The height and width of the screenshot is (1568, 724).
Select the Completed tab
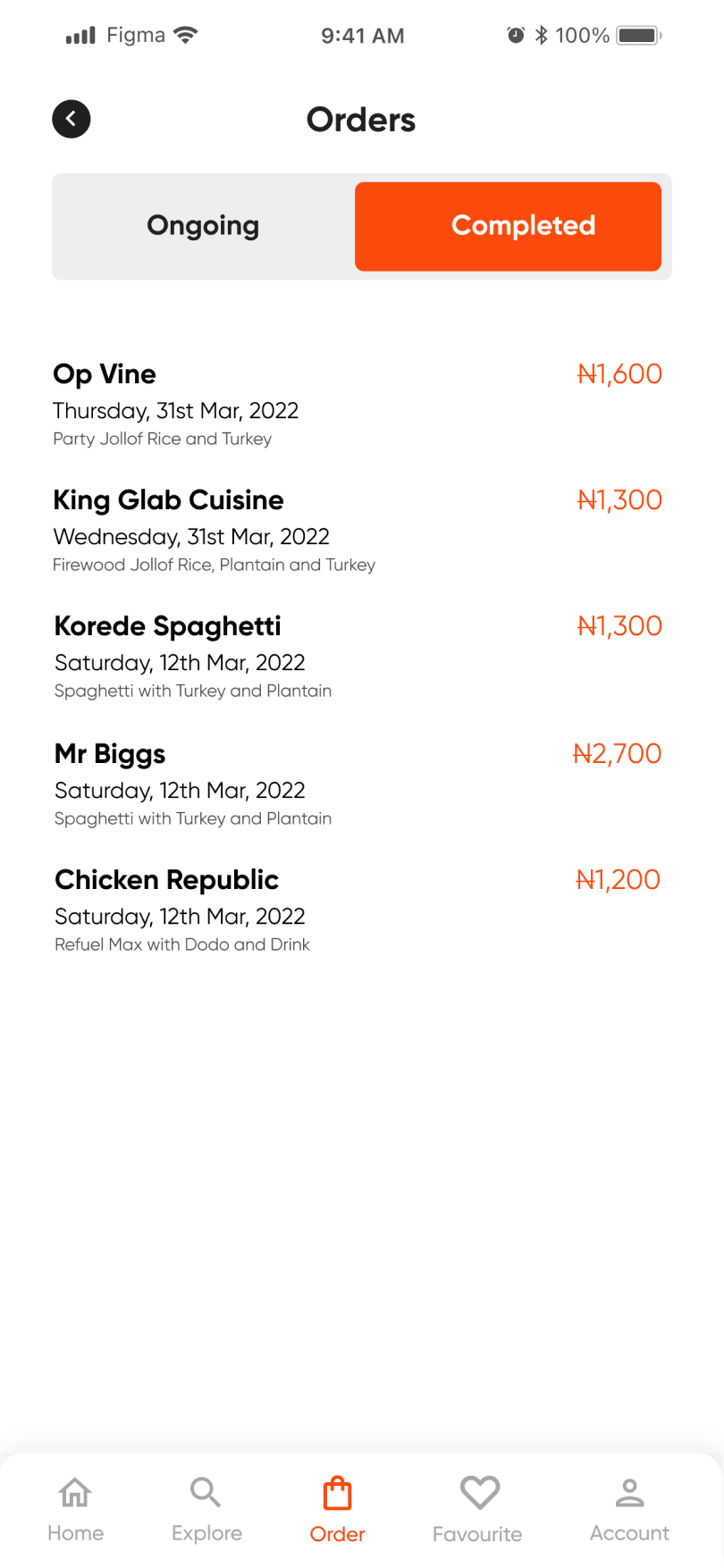508,226
